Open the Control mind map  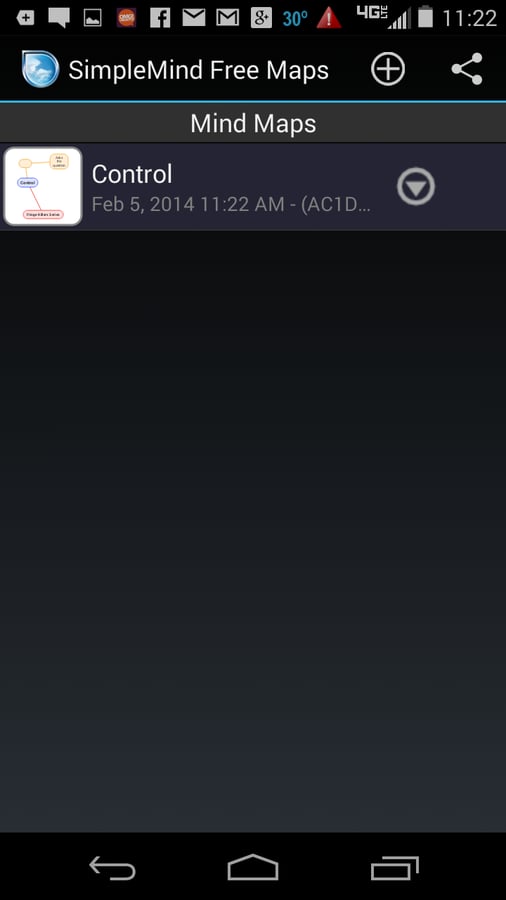coord(253,187)
